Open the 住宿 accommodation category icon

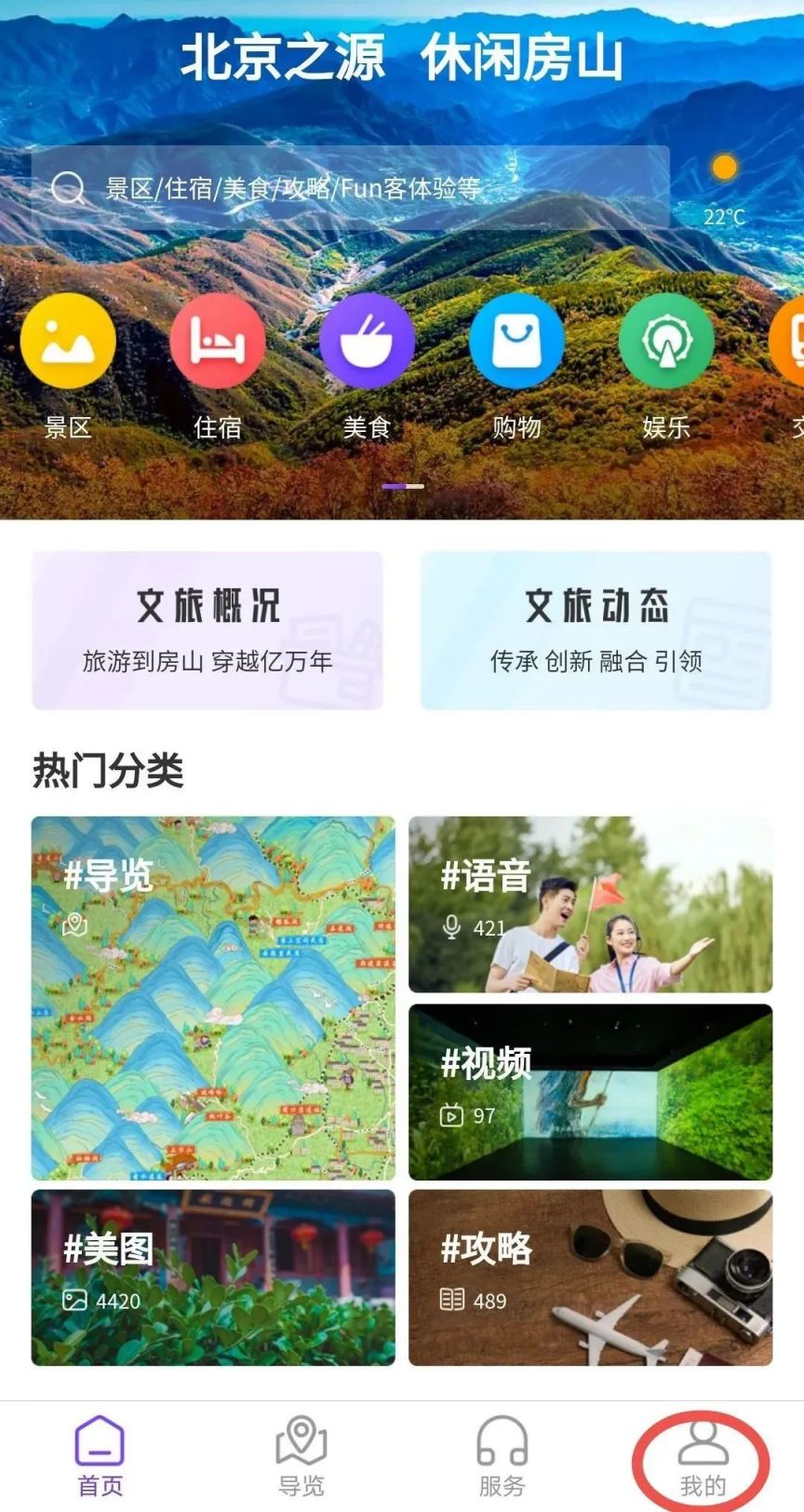point(217,341)
